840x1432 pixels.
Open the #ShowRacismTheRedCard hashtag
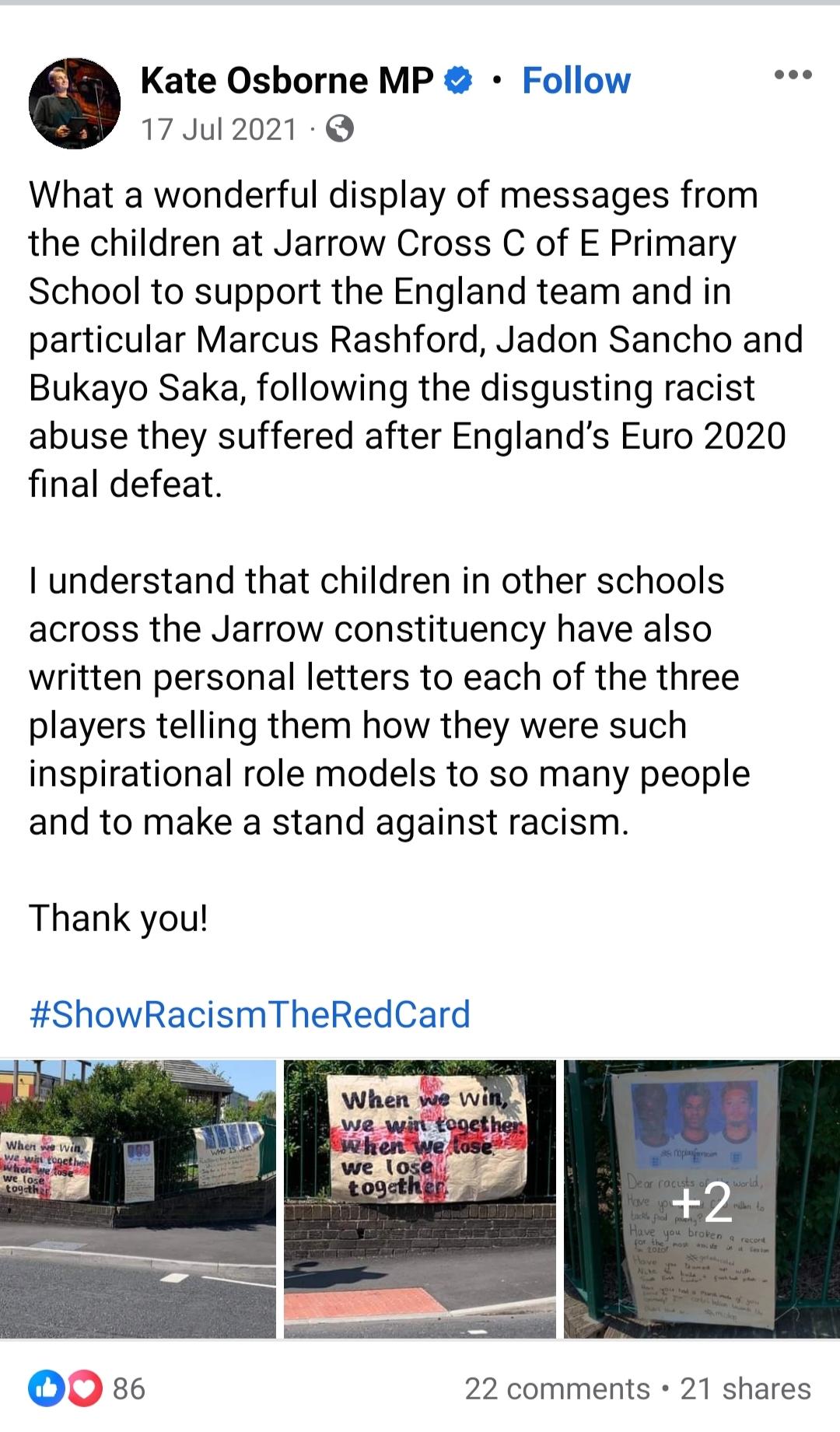pyautogui.click(x=250, y=1014)
